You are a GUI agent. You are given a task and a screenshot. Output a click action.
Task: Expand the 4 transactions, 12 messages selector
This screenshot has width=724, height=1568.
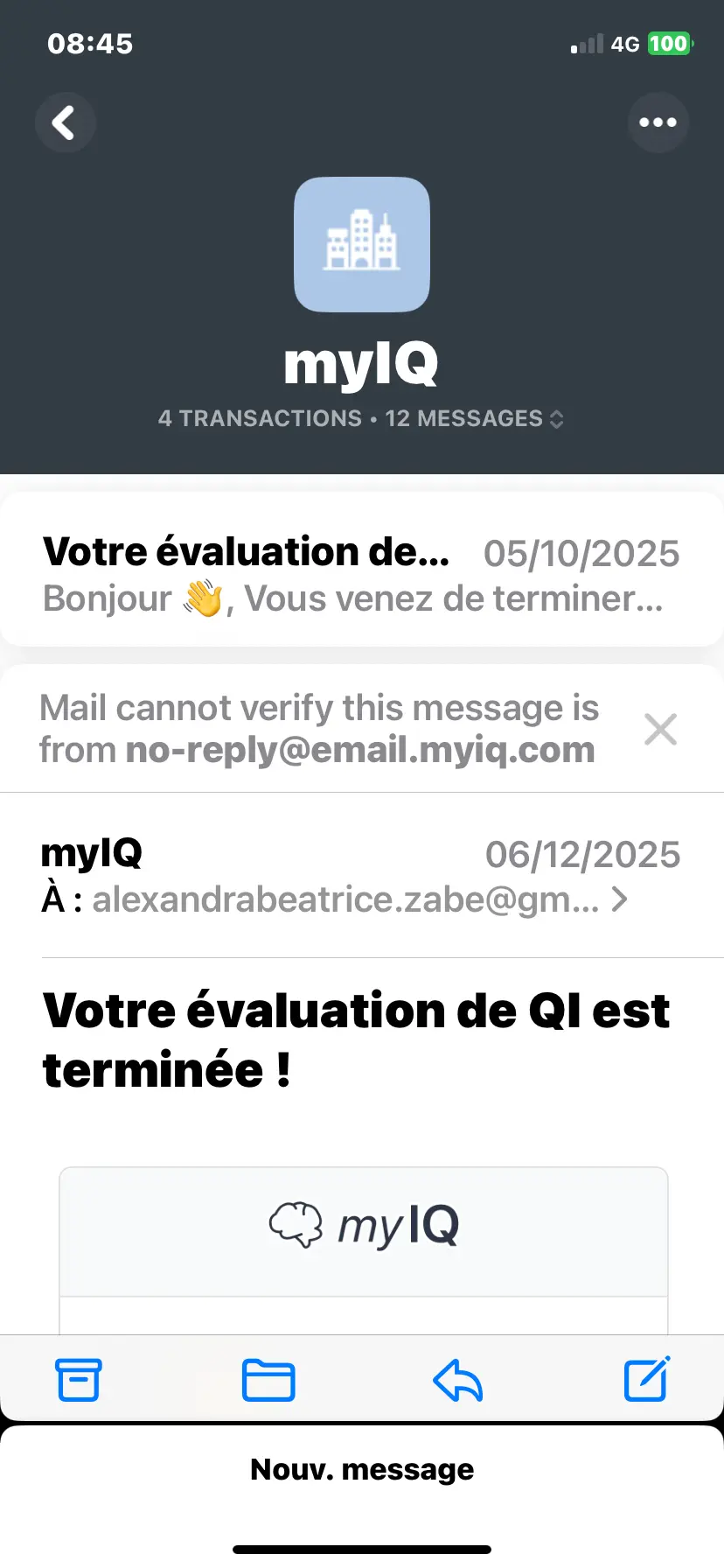pos(361,418)
